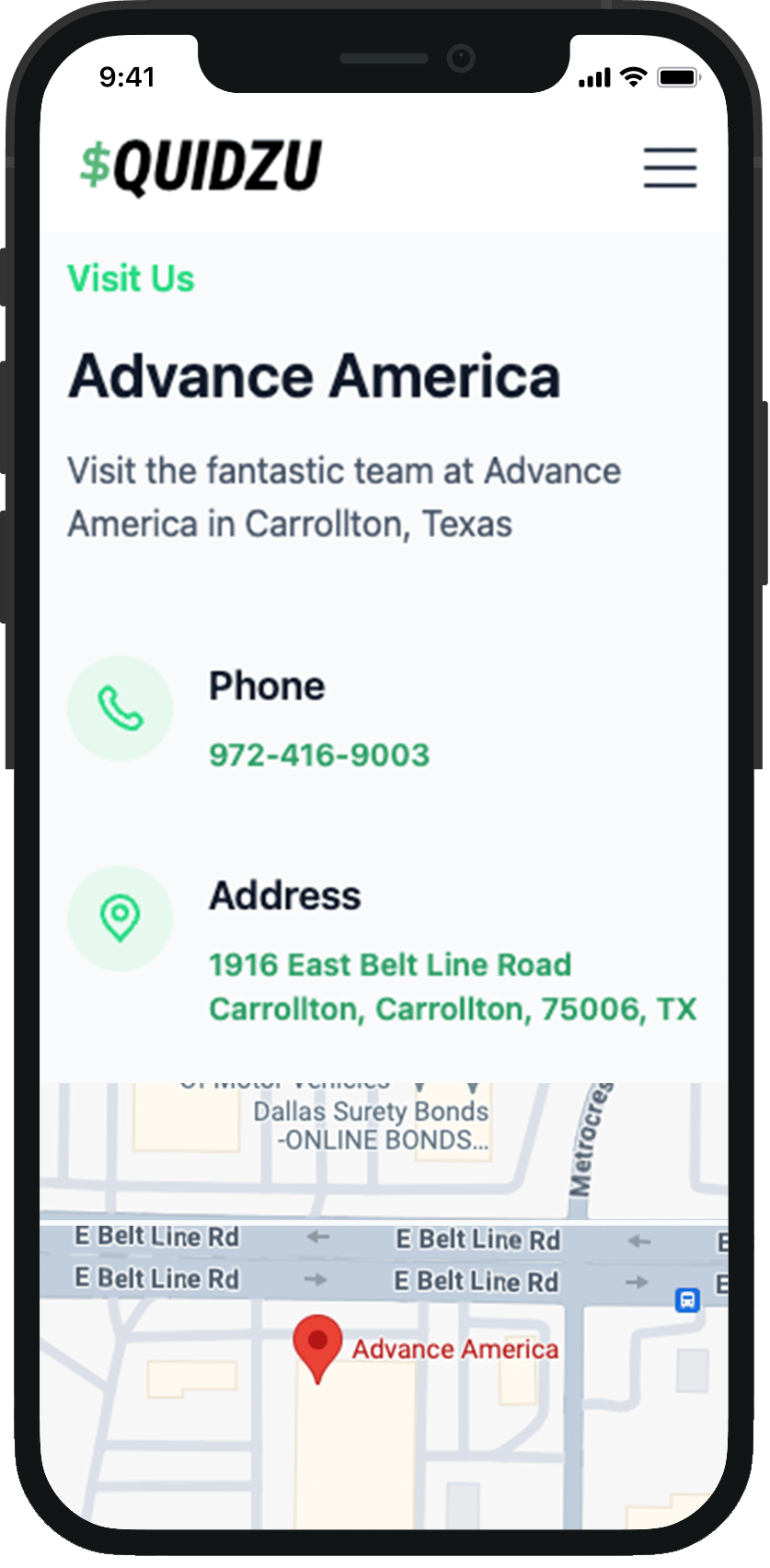Call the phone number 972-416-9003
770x1568 pixels.
(319, 755)
